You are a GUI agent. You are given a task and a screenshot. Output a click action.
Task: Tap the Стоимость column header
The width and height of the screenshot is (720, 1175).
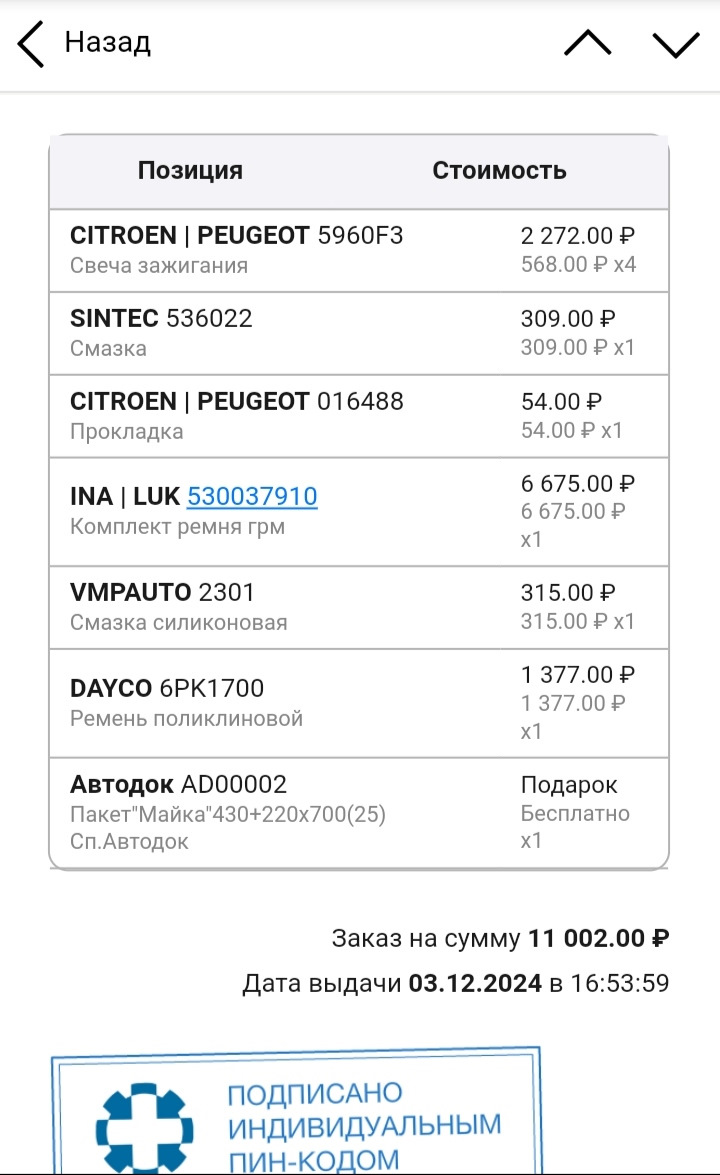[x=500, y=169]
